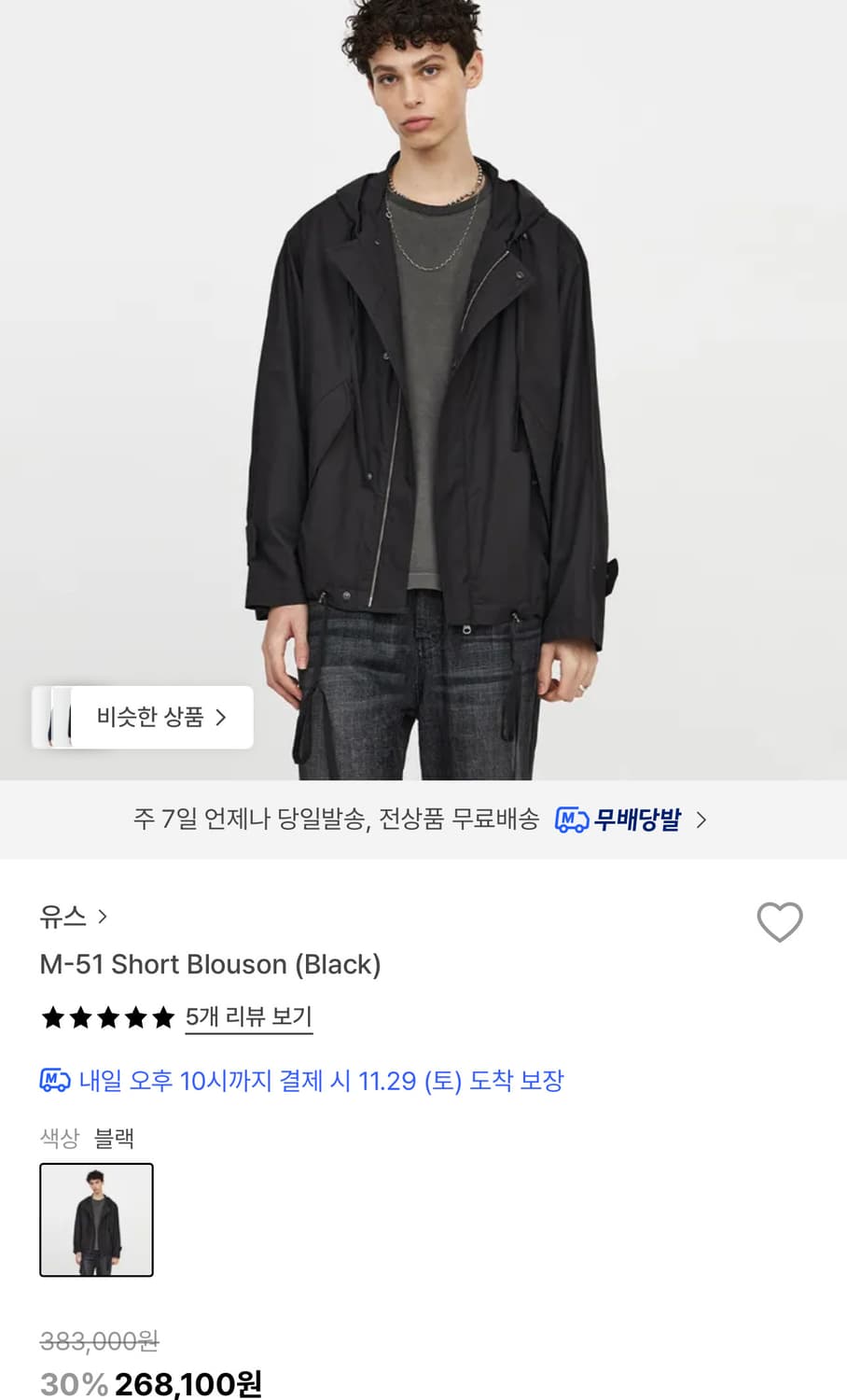
Task: Click the chevron next to 유스 brand name
Action: click(103, 917)
